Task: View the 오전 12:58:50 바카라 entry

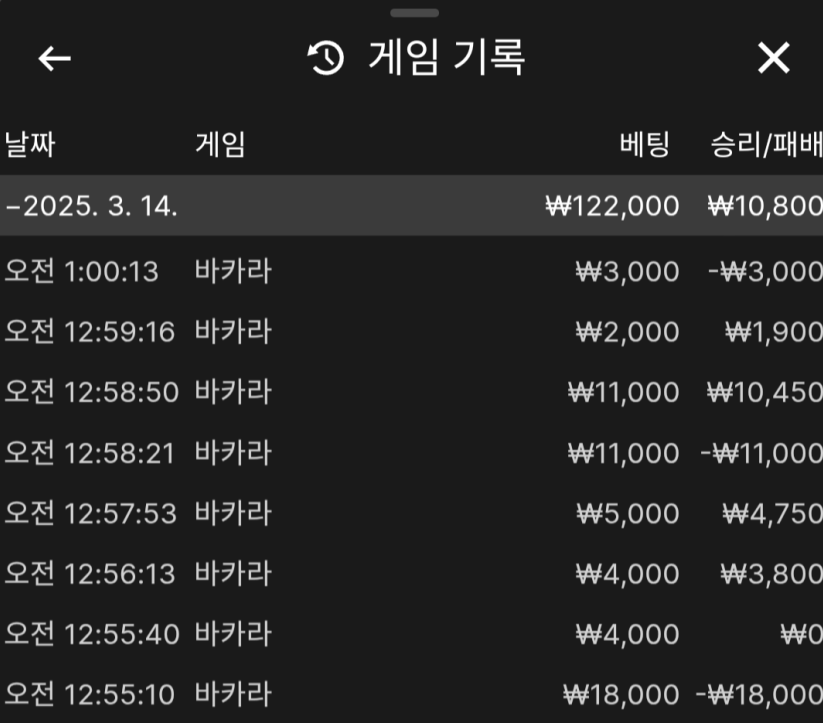Action: click(x=411, y=392)
